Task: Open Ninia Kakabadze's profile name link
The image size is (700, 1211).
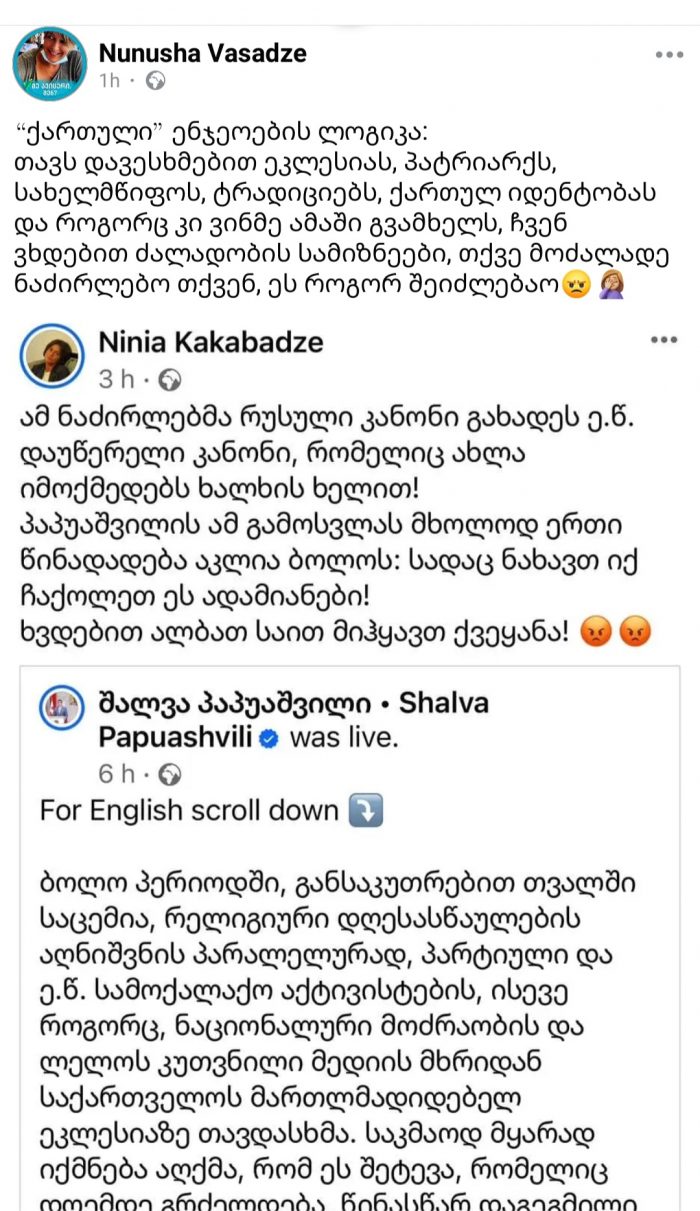Action: 211,342
